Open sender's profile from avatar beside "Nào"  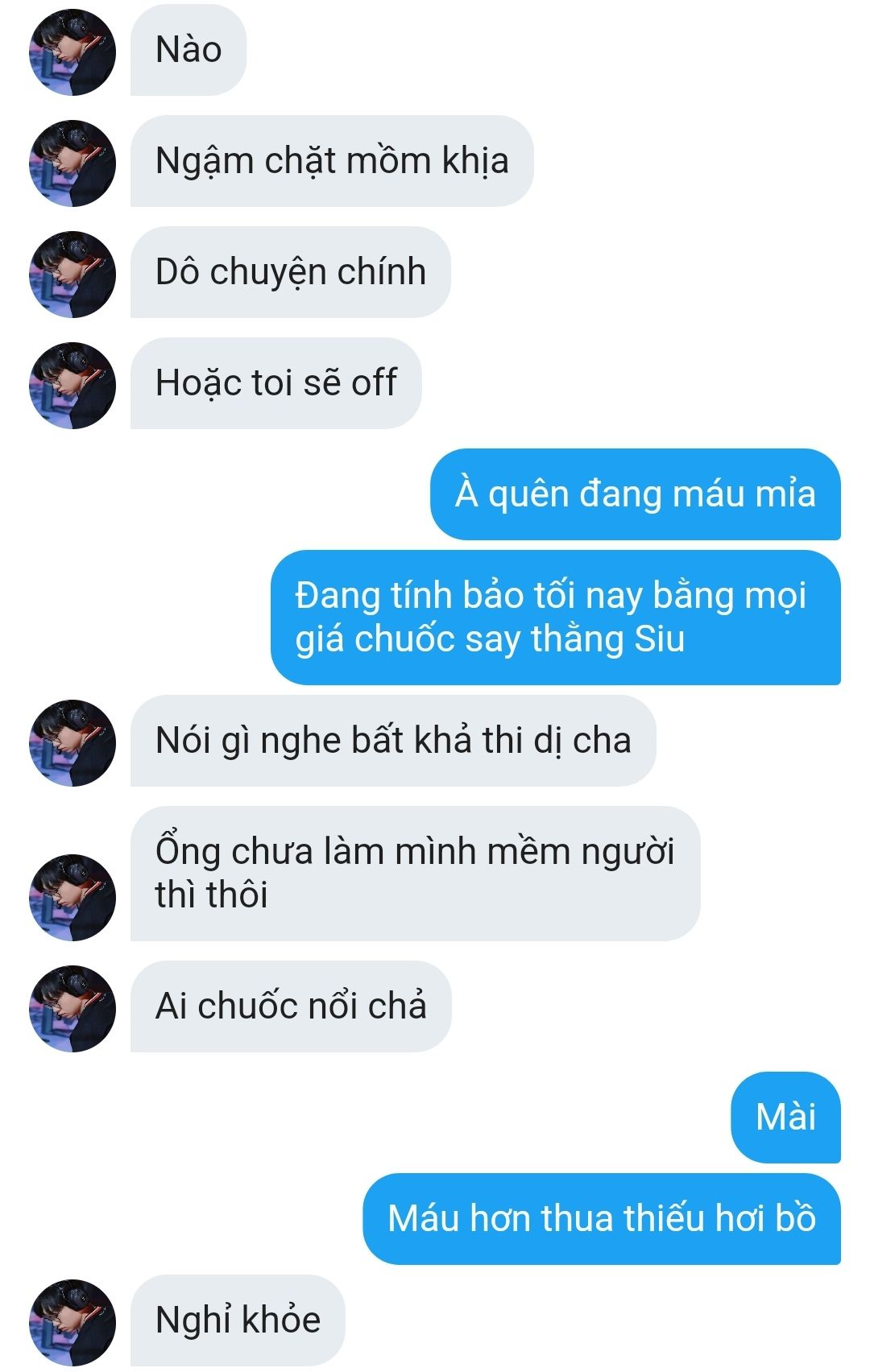(x=72, y=52)
